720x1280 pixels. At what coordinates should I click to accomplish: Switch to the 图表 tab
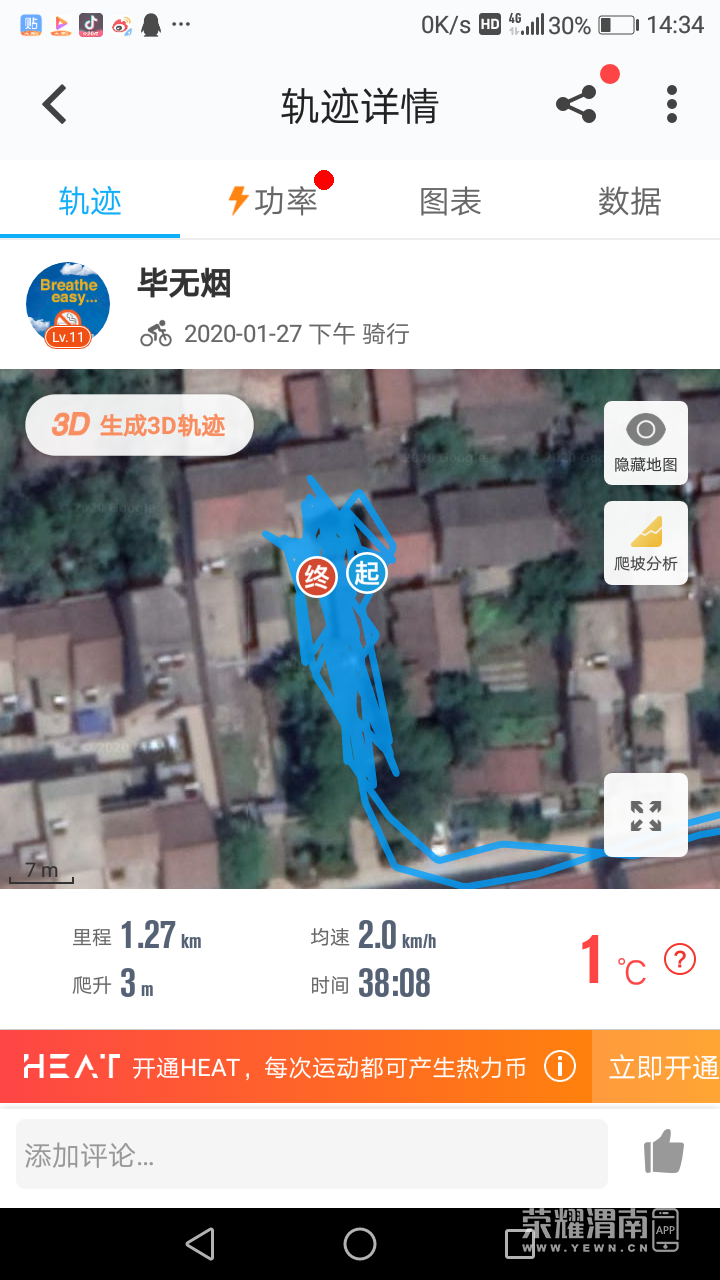point(450,201)
